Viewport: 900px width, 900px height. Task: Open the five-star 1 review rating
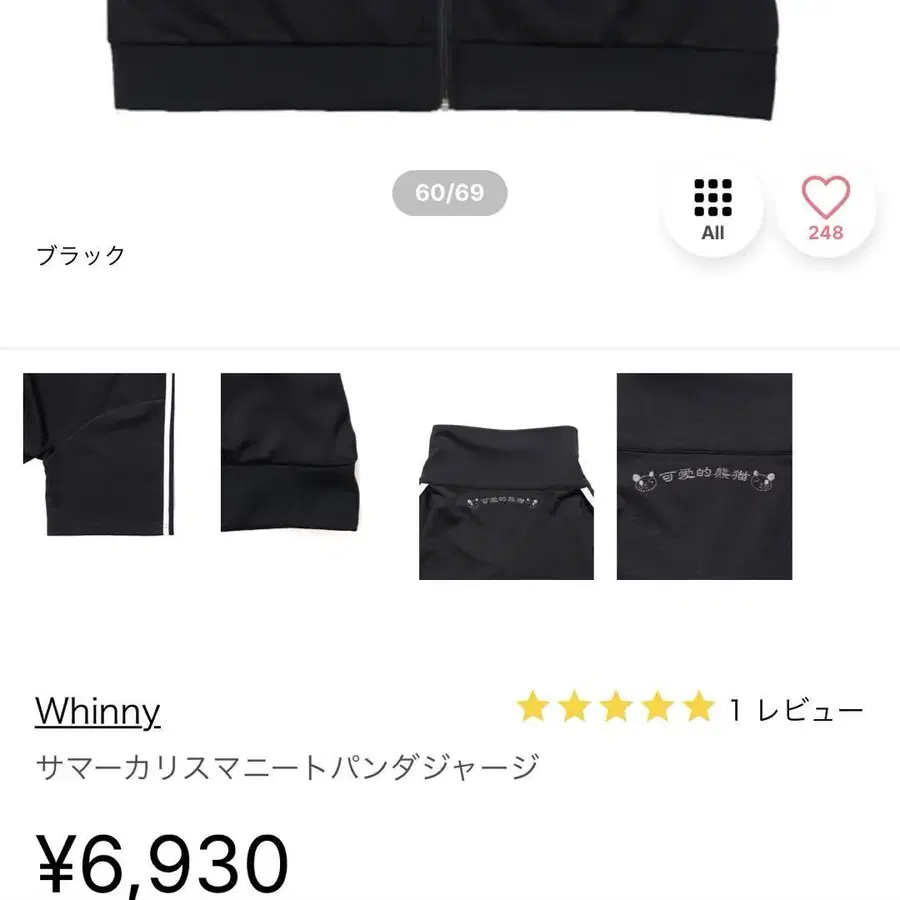pyautogui.click(x=689, y=709)
